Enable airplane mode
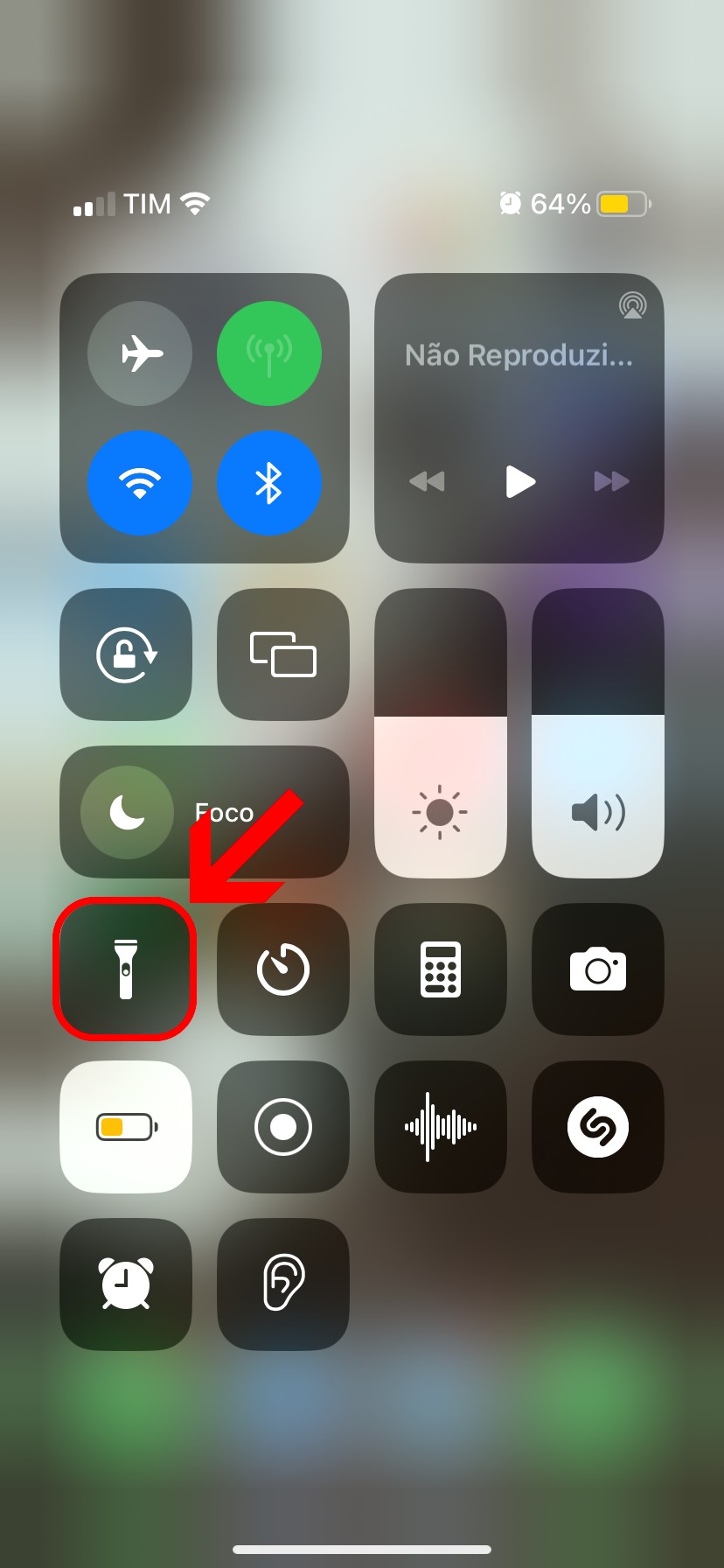The image size is (724, 1568). pyautogui.click(x=140, y=353)
